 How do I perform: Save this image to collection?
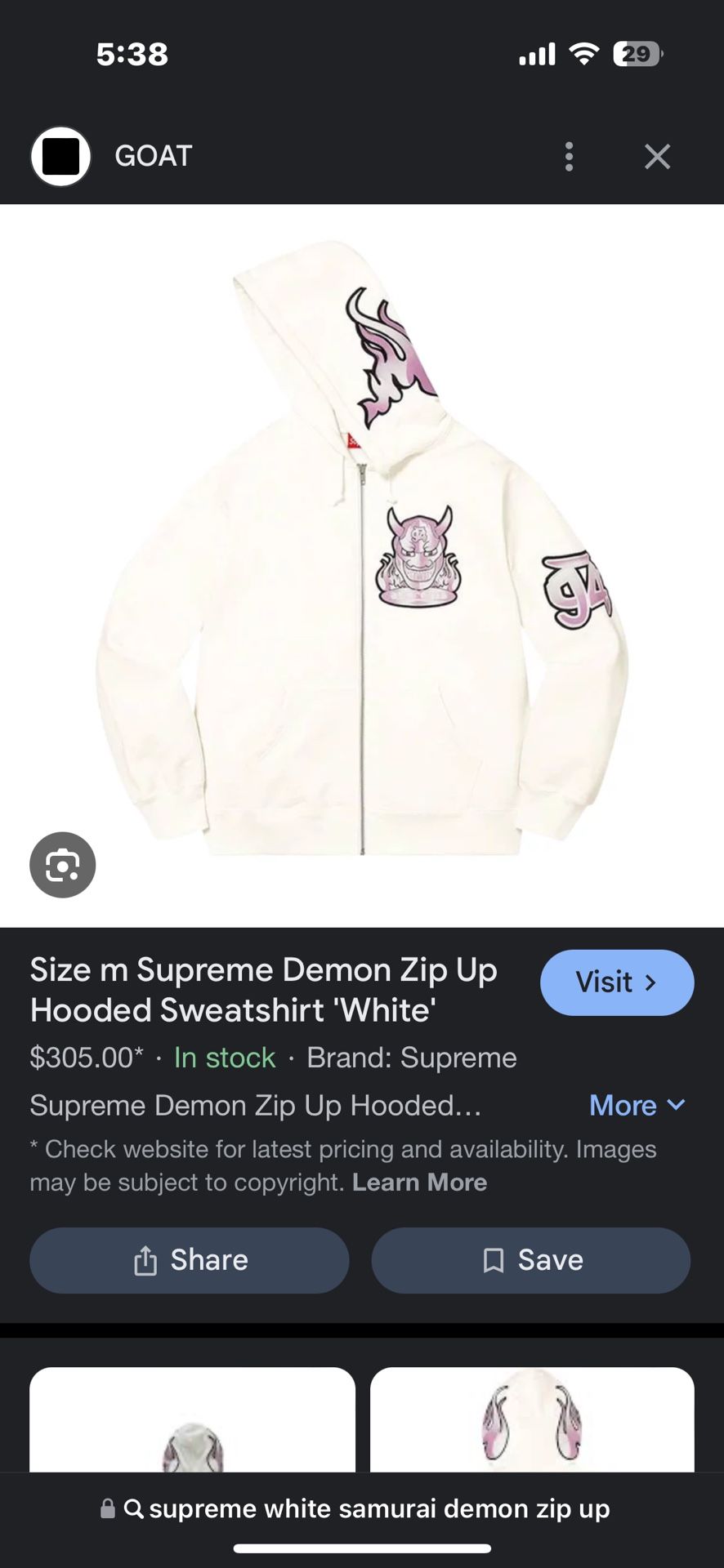(x=531, y=1260)
